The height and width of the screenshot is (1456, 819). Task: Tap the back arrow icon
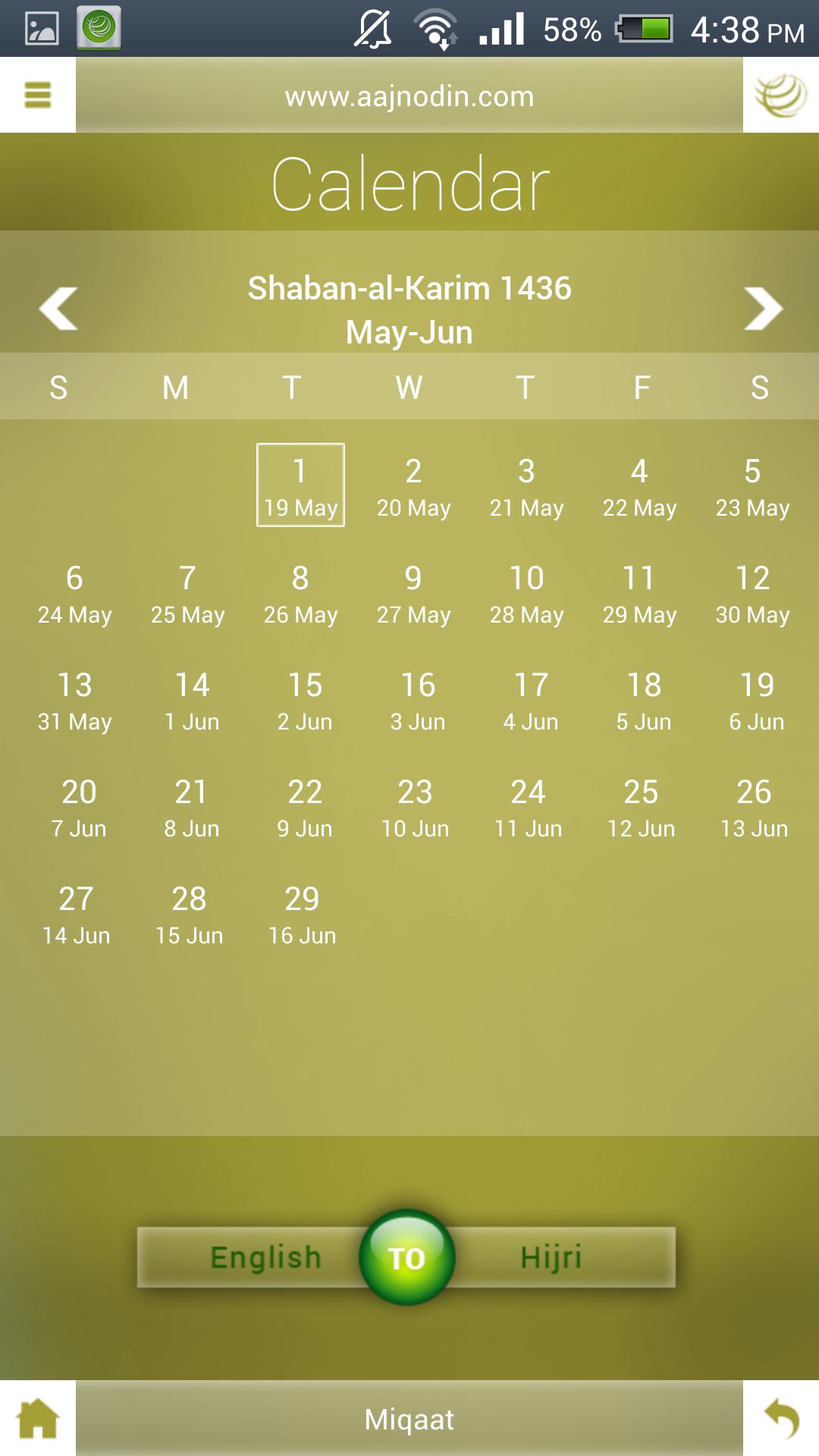click(x=781, y=1418)
